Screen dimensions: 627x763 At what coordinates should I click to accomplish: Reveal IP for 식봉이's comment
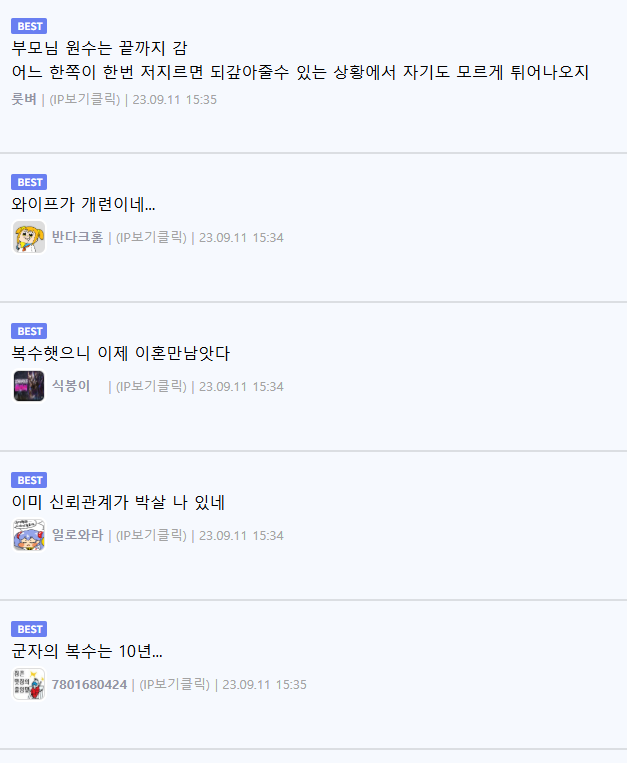pyautogui.click(x=151, y=386)
